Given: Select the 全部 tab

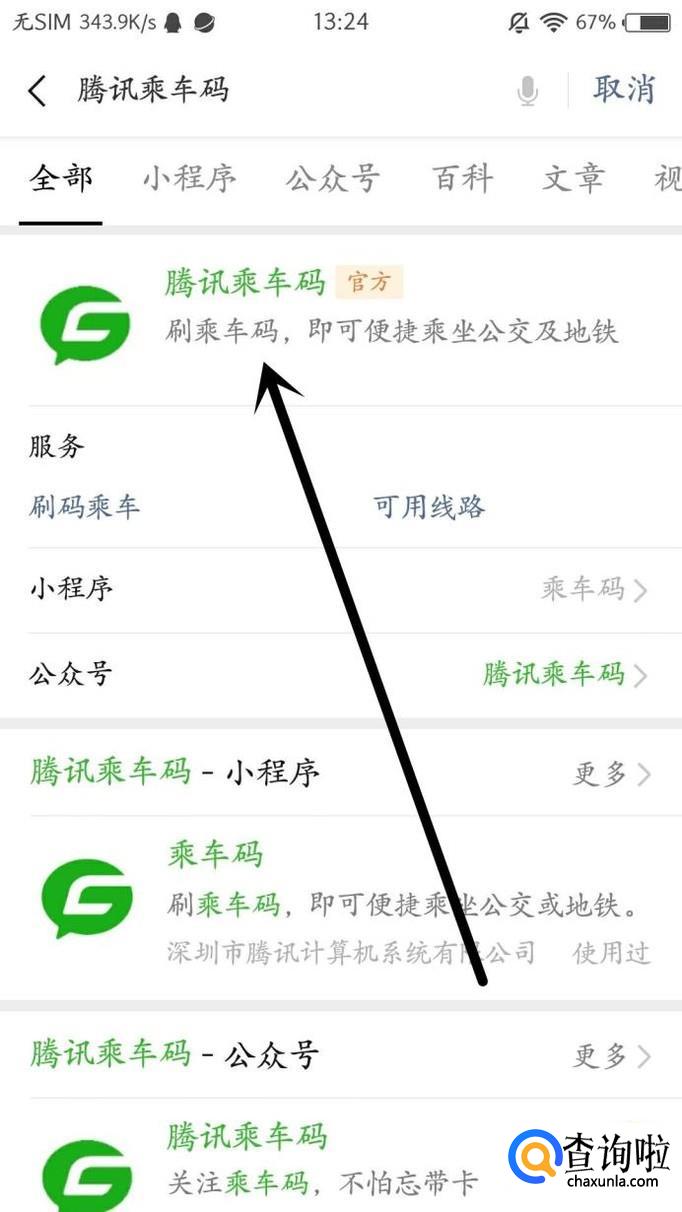Looking at the screenshot, I should tap(61, 179).
